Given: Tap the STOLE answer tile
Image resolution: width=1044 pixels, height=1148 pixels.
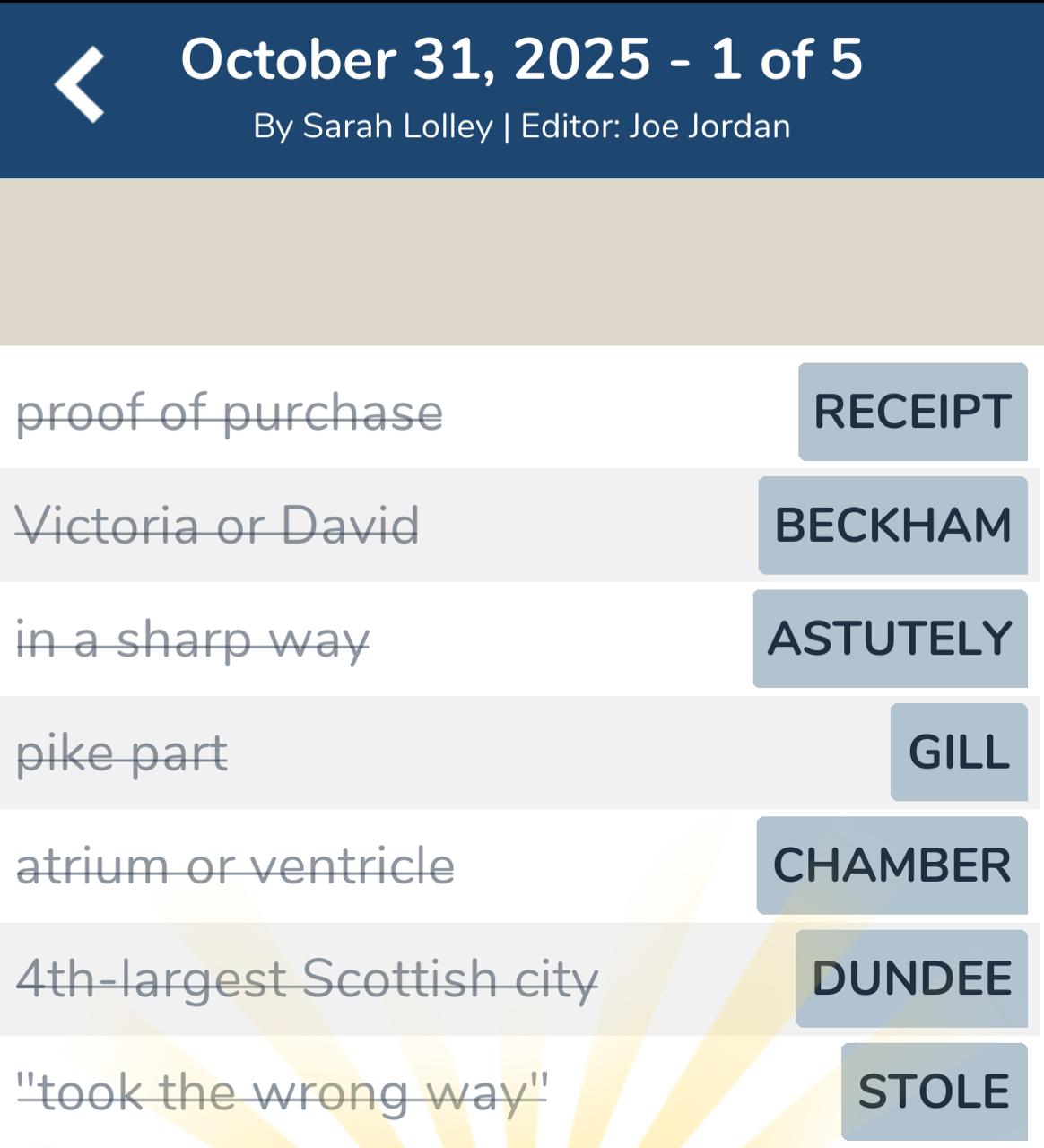Looking at the screenshot, I should tap(933, 1090).
